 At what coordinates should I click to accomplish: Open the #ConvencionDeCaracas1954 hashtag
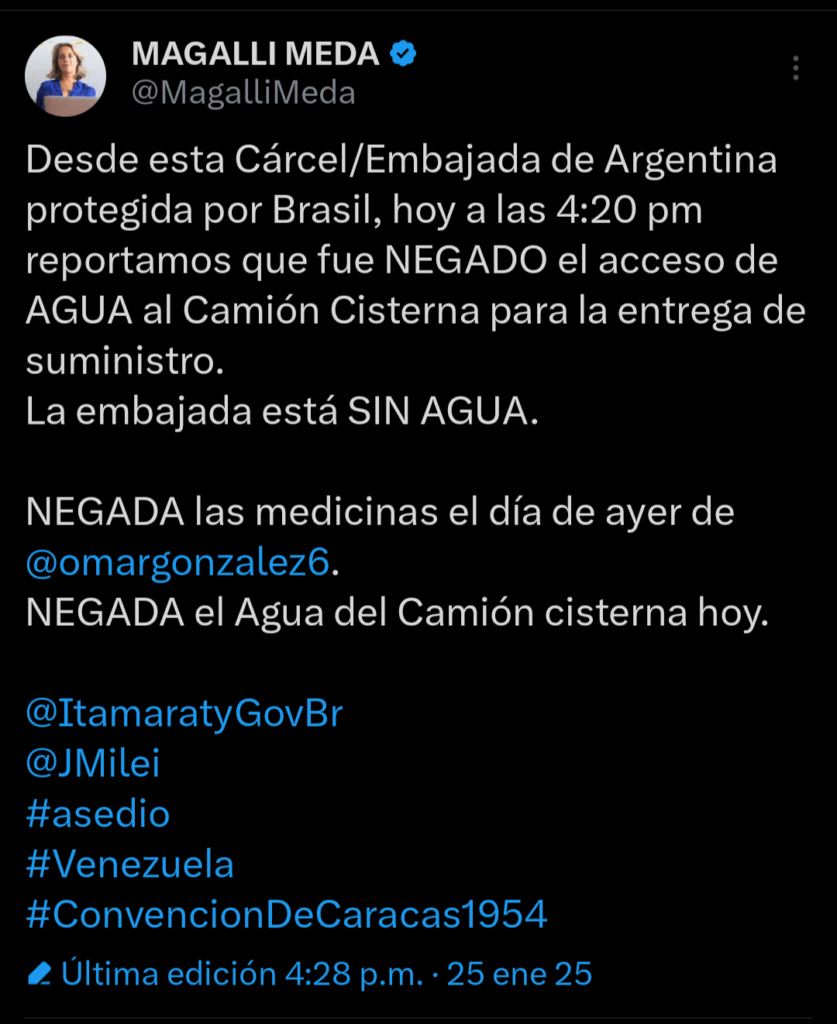(287, 914)
